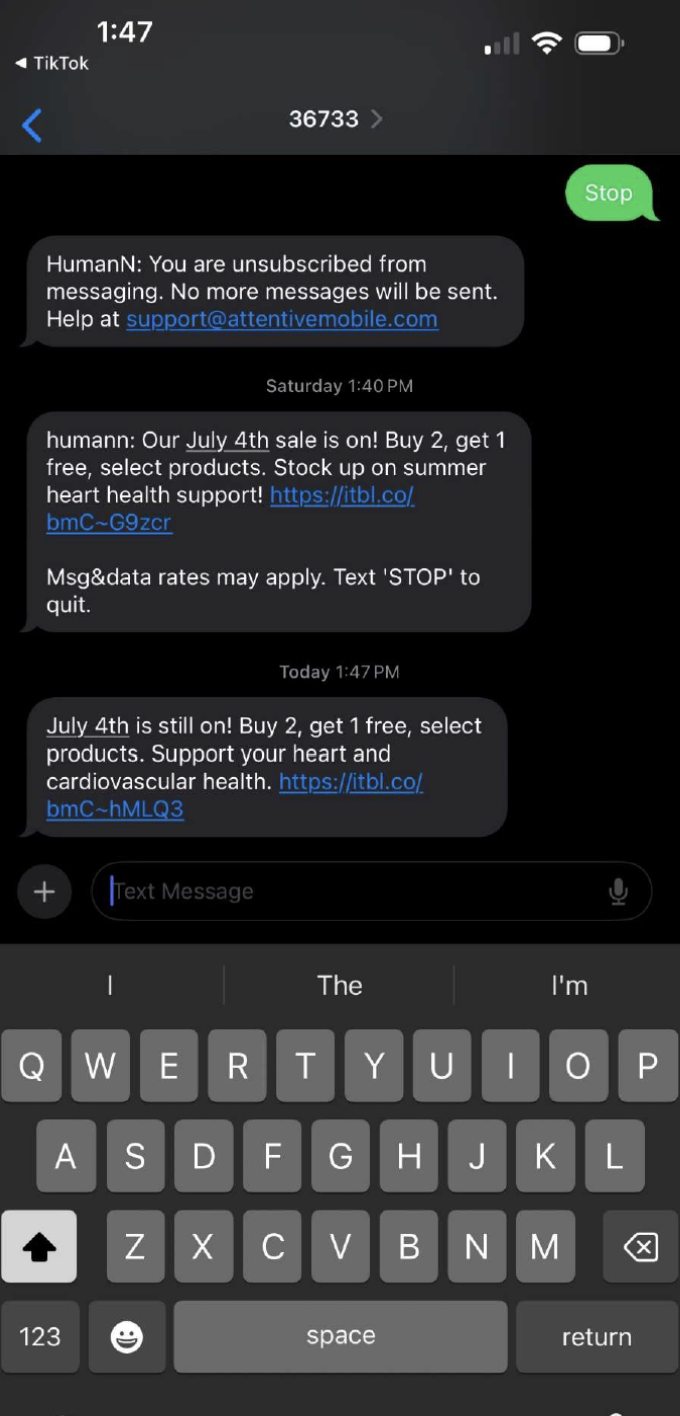The image size is (680, 1416).
Task: Select the "The" keyboard suggestion
Action: pyautogui.click(x=339, y=985)
